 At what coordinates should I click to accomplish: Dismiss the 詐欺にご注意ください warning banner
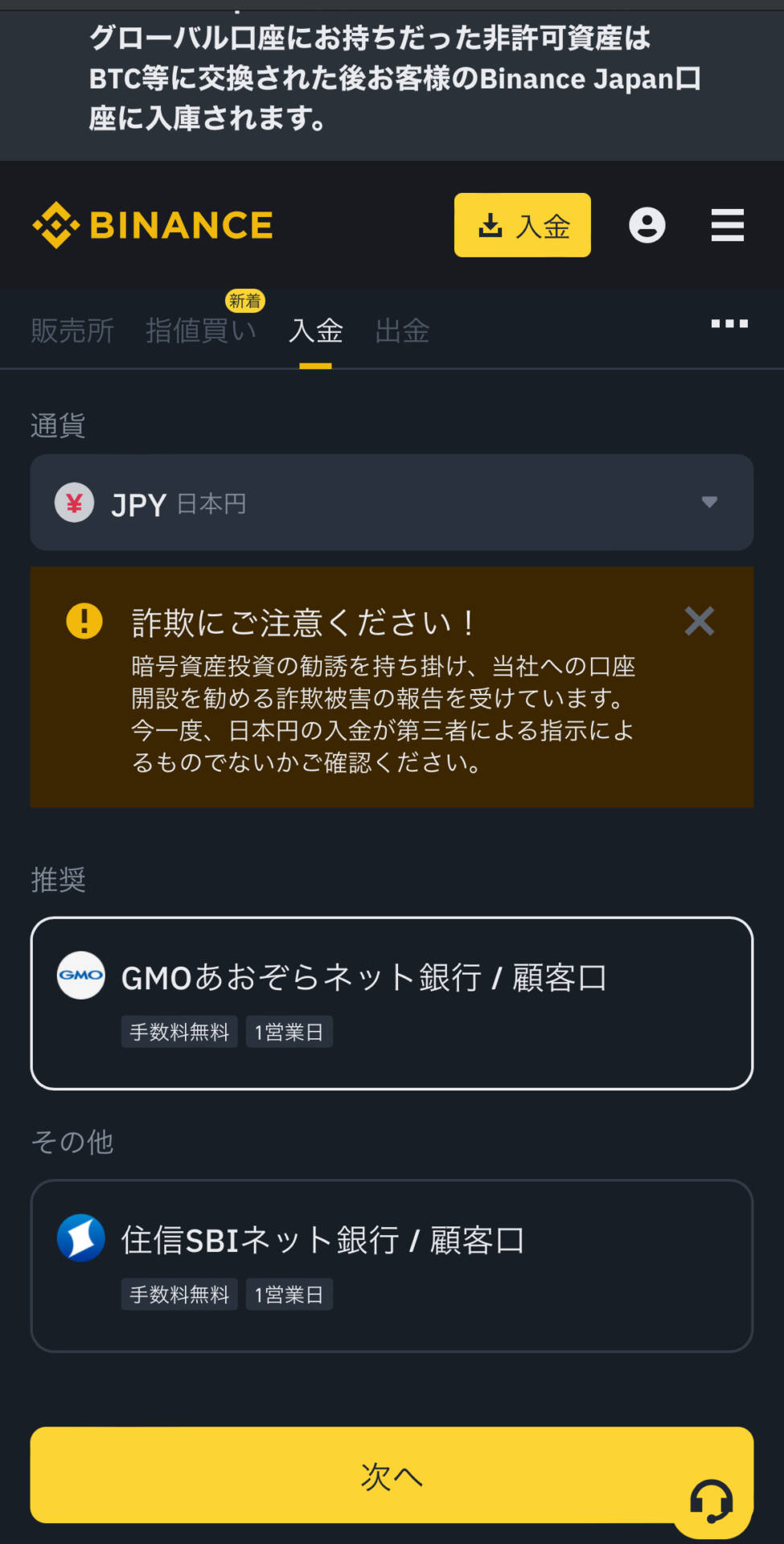click(x=699, y=622)
